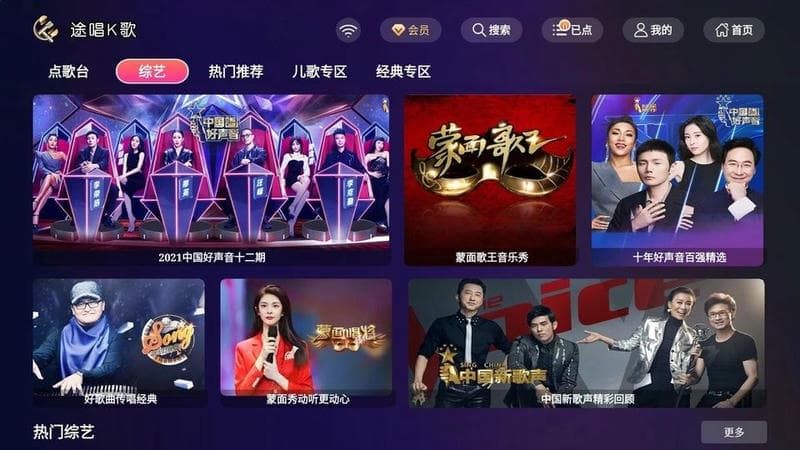Open the 儿歌专区 tab
This screenshot has height=450, width=800.
coord(319,71)
